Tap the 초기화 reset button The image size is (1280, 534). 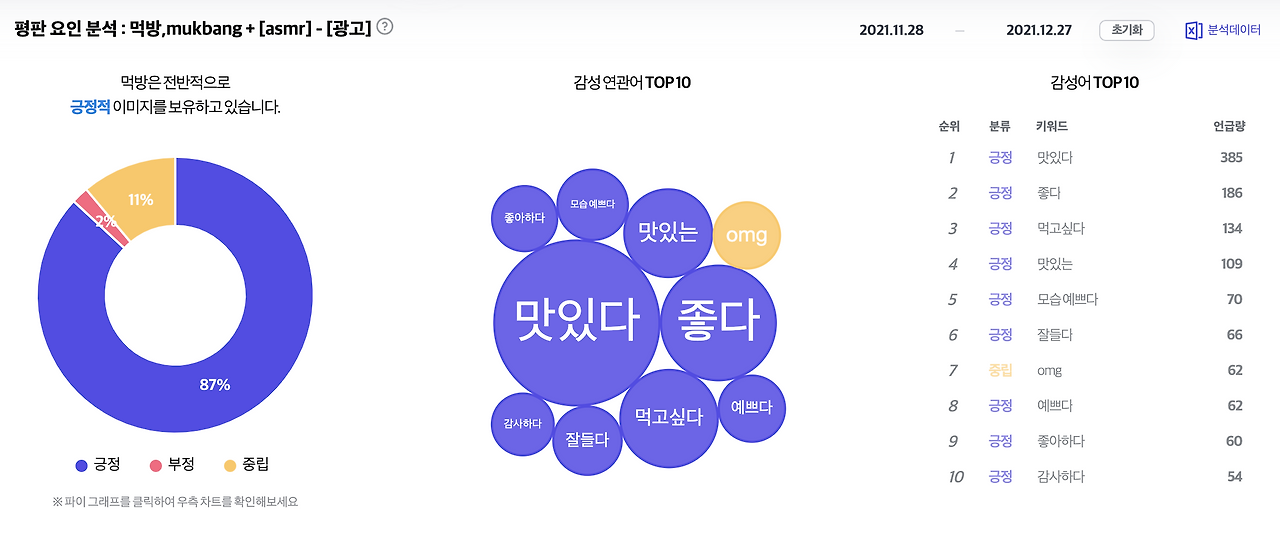pos(1126,30)
